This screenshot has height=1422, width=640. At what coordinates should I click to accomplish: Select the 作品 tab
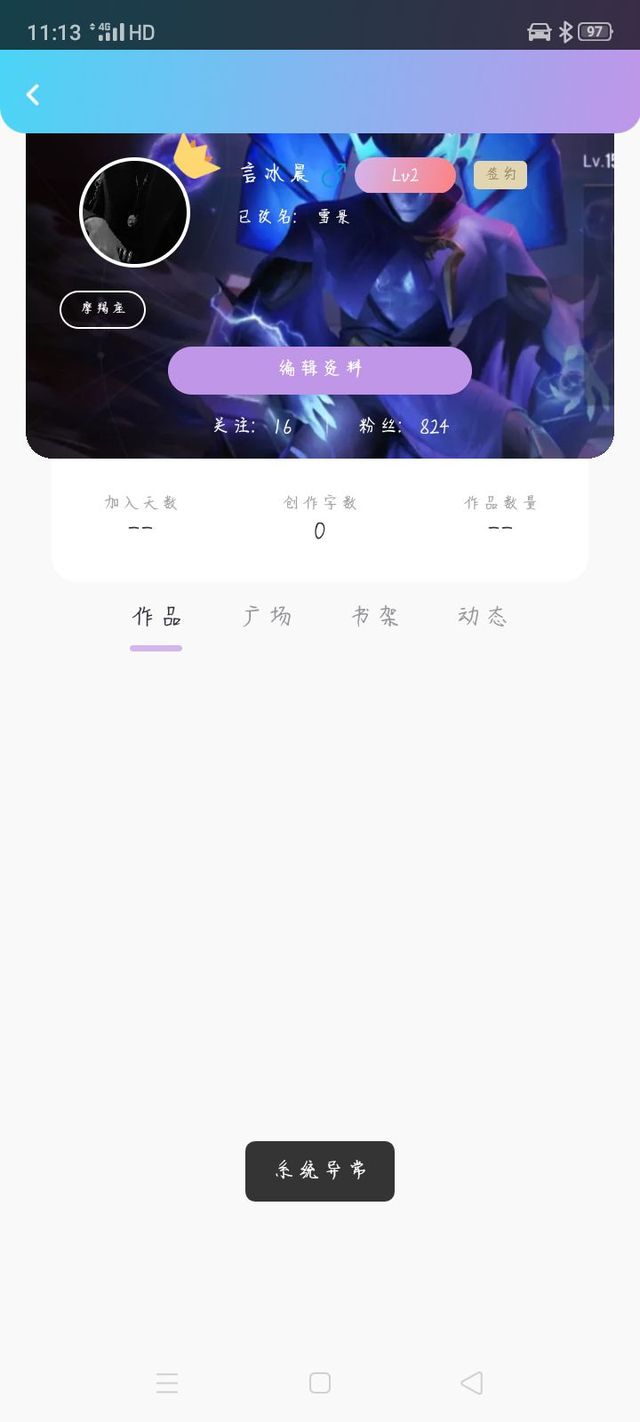coord(156,617)
